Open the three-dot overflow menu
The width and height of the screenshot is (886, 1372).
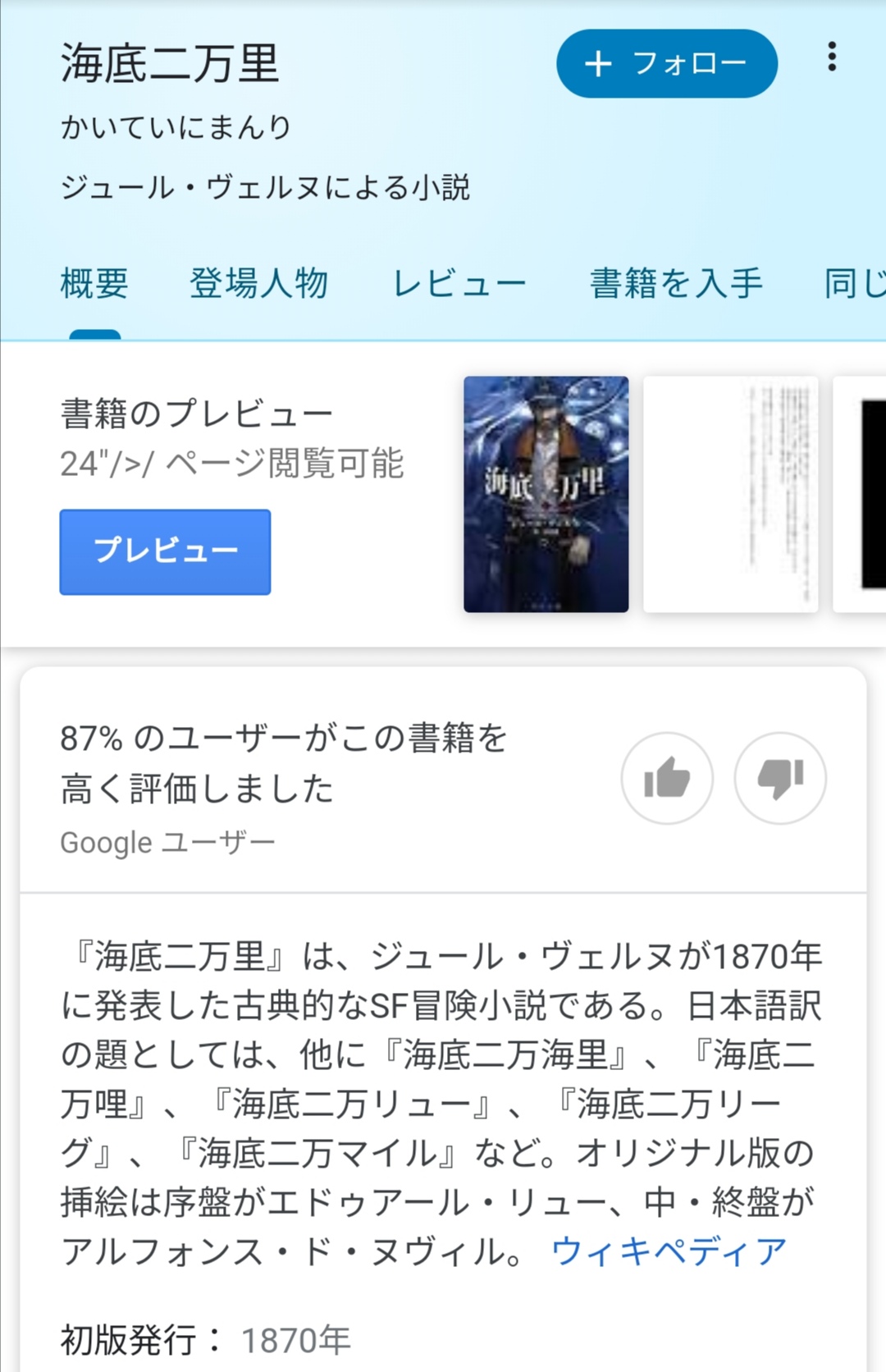tap(832, 57)
